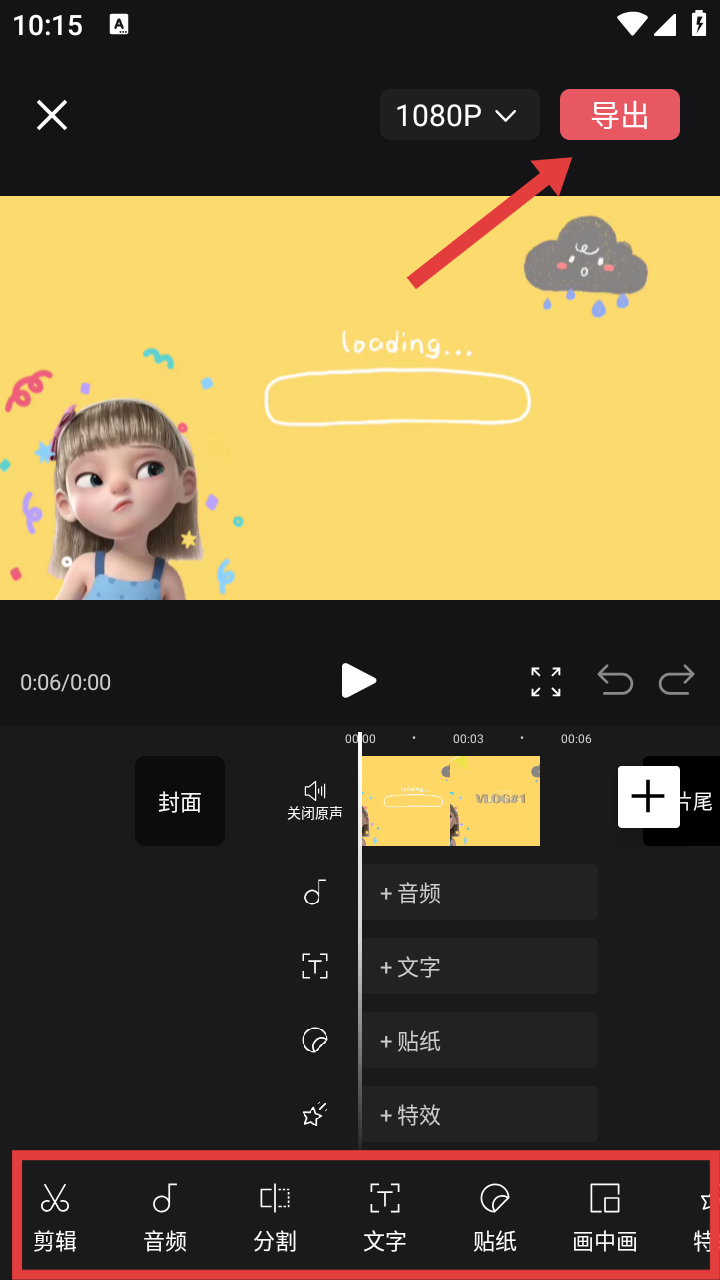The width and height of the screenshot is (720, 1280).
Task: Select the 分割 split tool
Action: coord(275,1216)
